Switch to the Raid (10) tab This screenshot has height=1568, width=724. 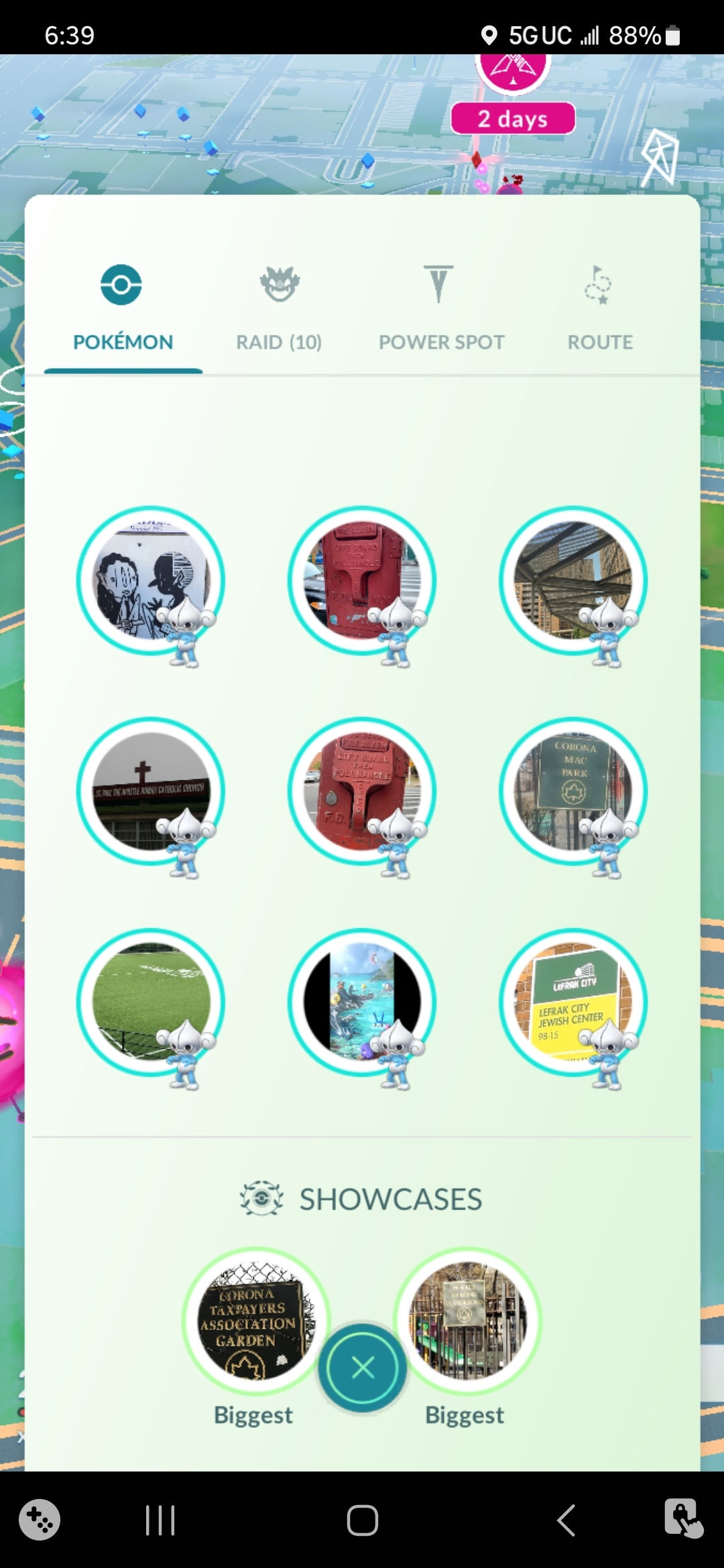coord(279,308)
